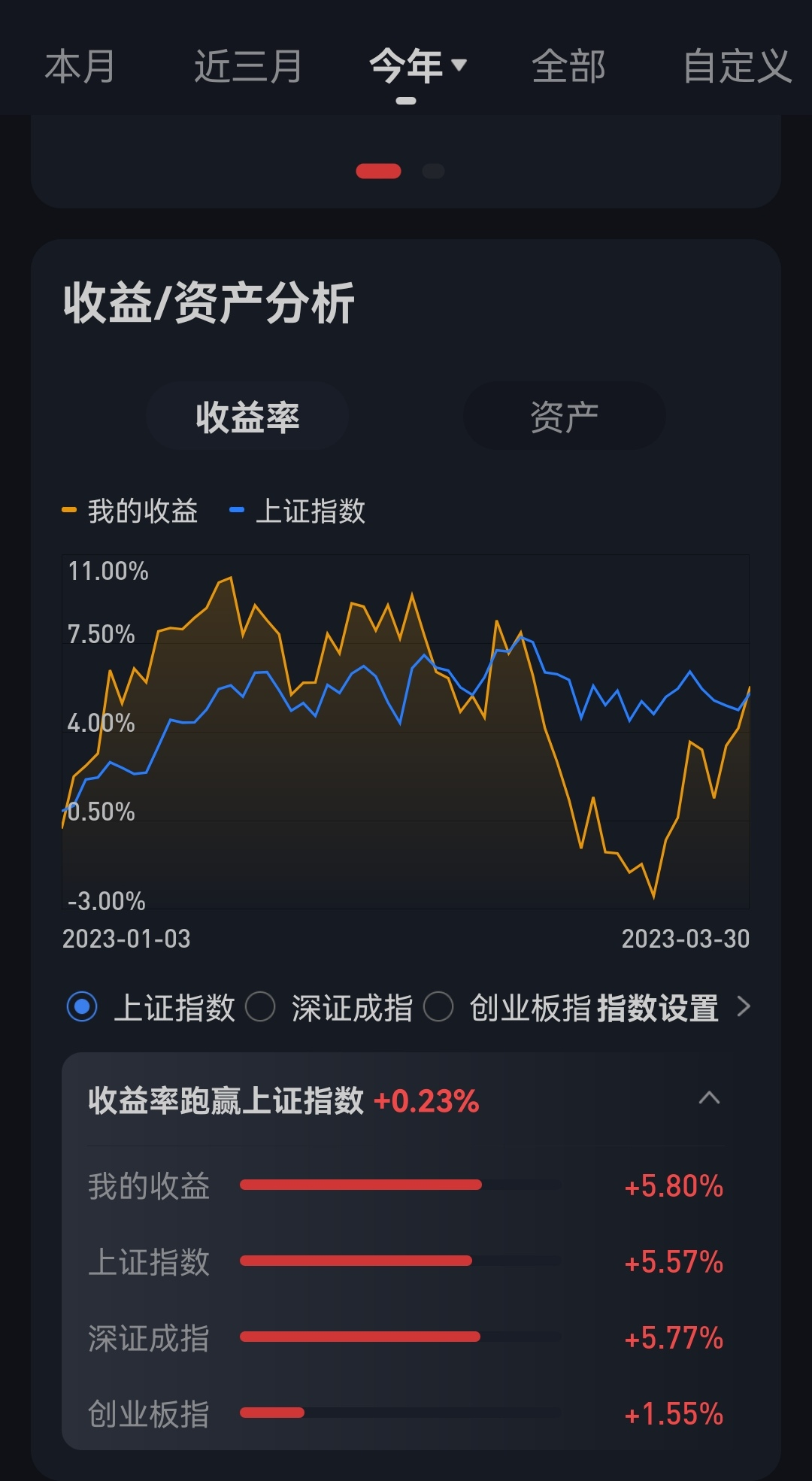812x1481 pixels.
Task: Tap the second page indicator dot
Action: [x=433, y=171]
